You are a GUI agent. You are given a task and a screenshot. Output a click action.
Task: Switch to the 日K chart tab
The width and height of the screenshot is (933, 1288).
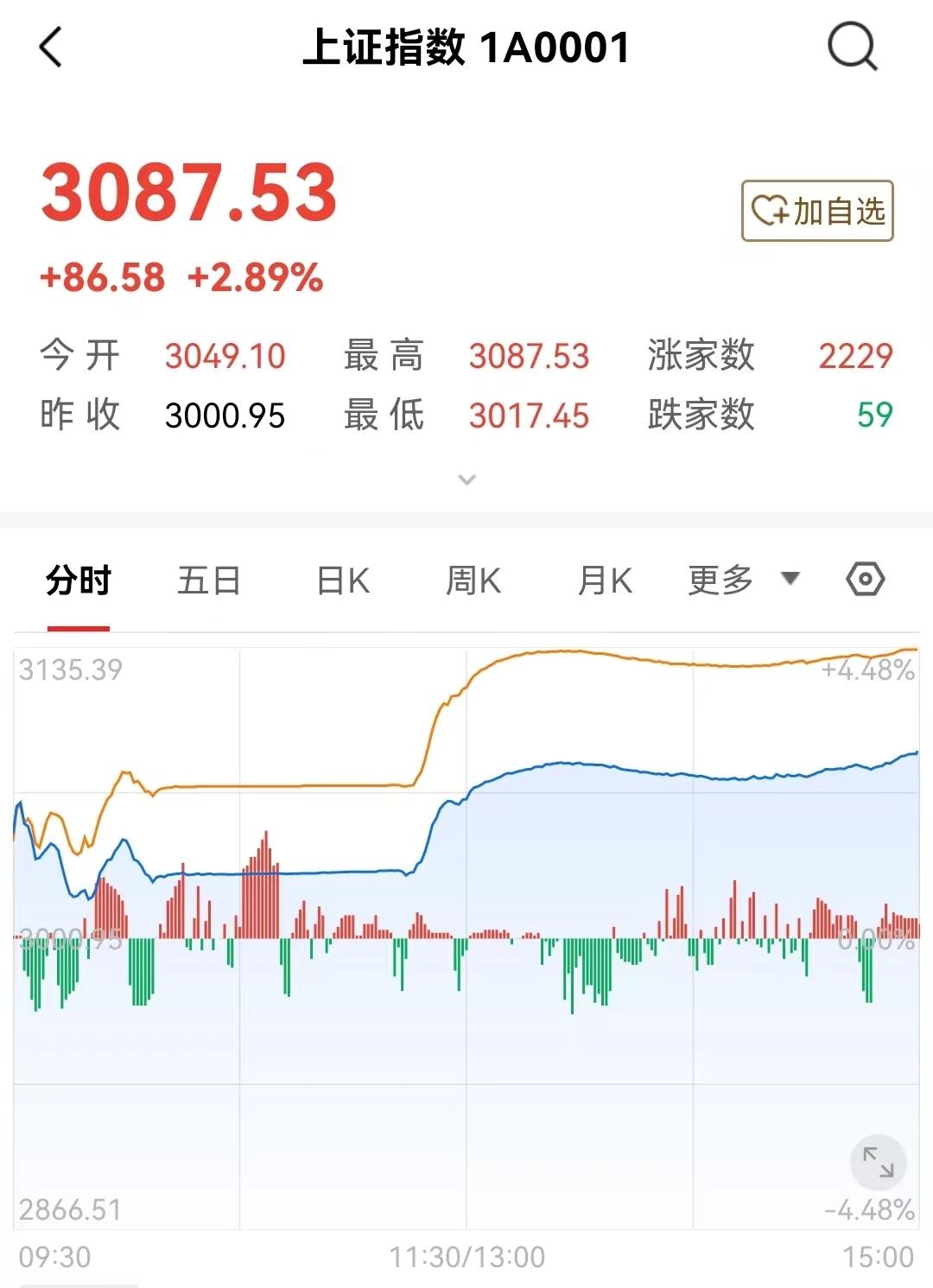click(x=343, y=581)
